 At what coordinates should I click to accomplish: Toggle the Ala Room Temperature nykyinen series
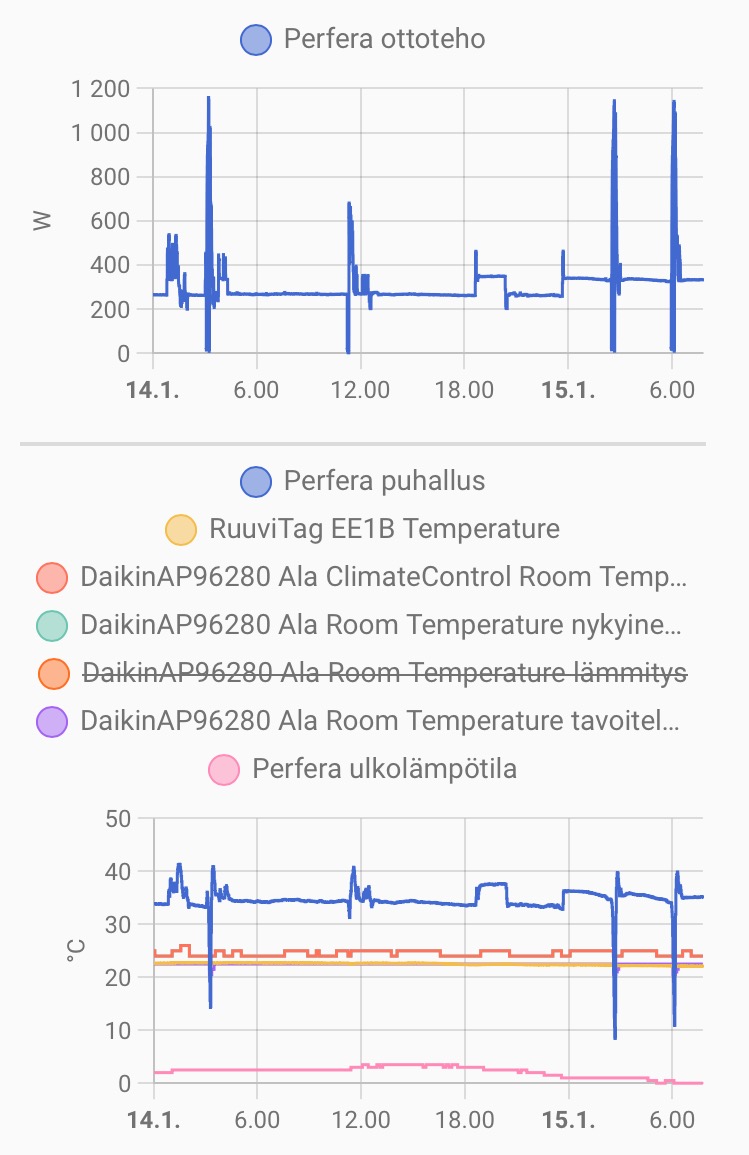tap(363, 625)
